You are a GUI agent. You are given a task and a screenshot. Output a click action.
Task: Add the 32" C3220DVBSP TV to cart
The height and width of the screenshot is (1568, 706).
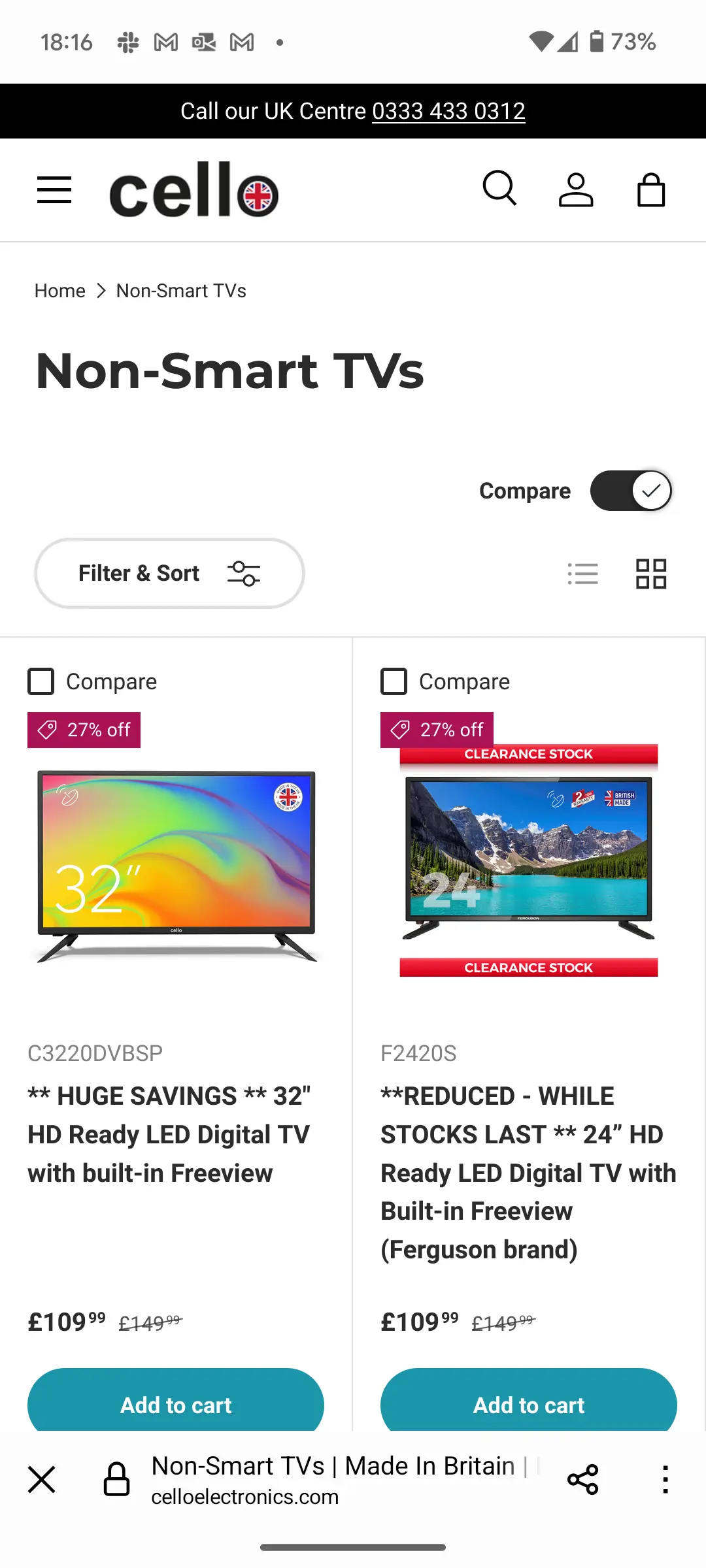(x=176, y=1403)
